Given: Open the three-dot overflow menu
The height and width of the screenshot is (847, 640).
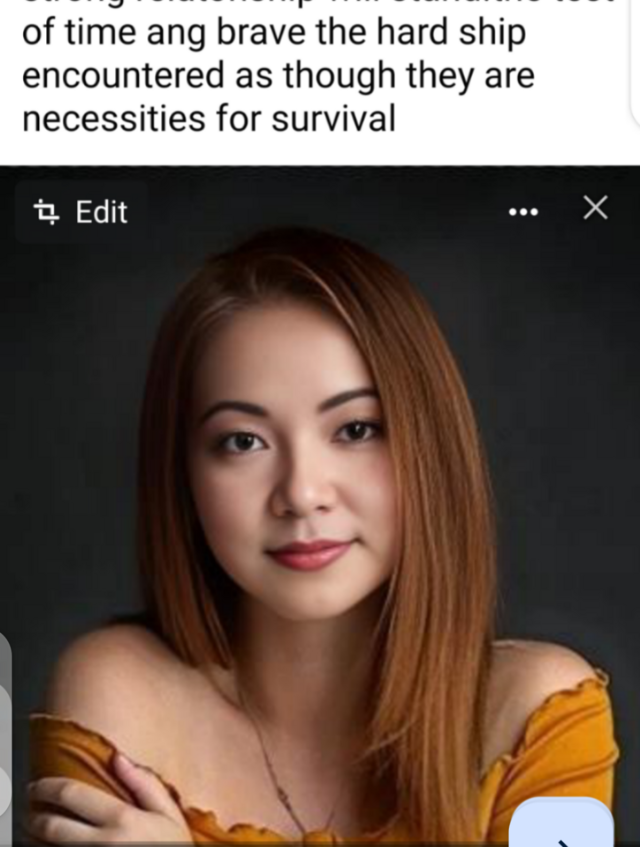Looking at the screenshot, I should click(523, 212).
